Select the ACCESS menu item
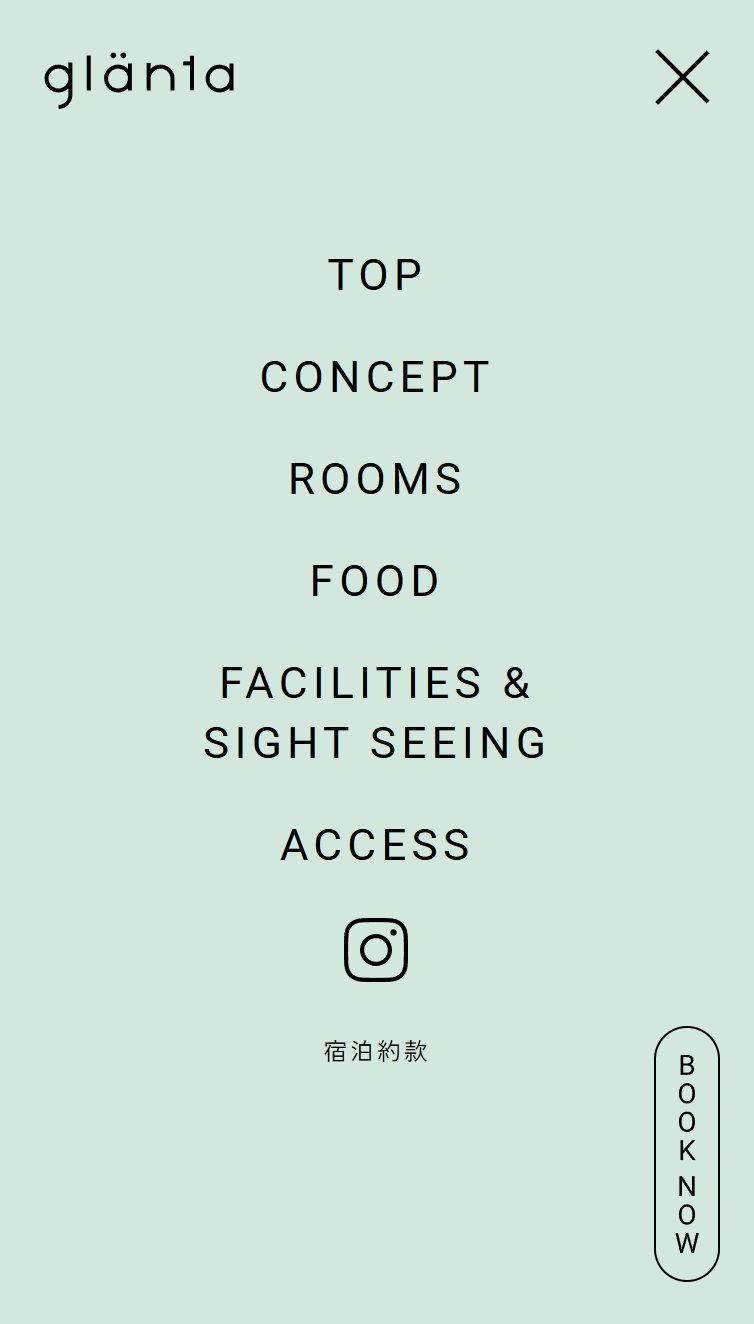 coord(376,845)
